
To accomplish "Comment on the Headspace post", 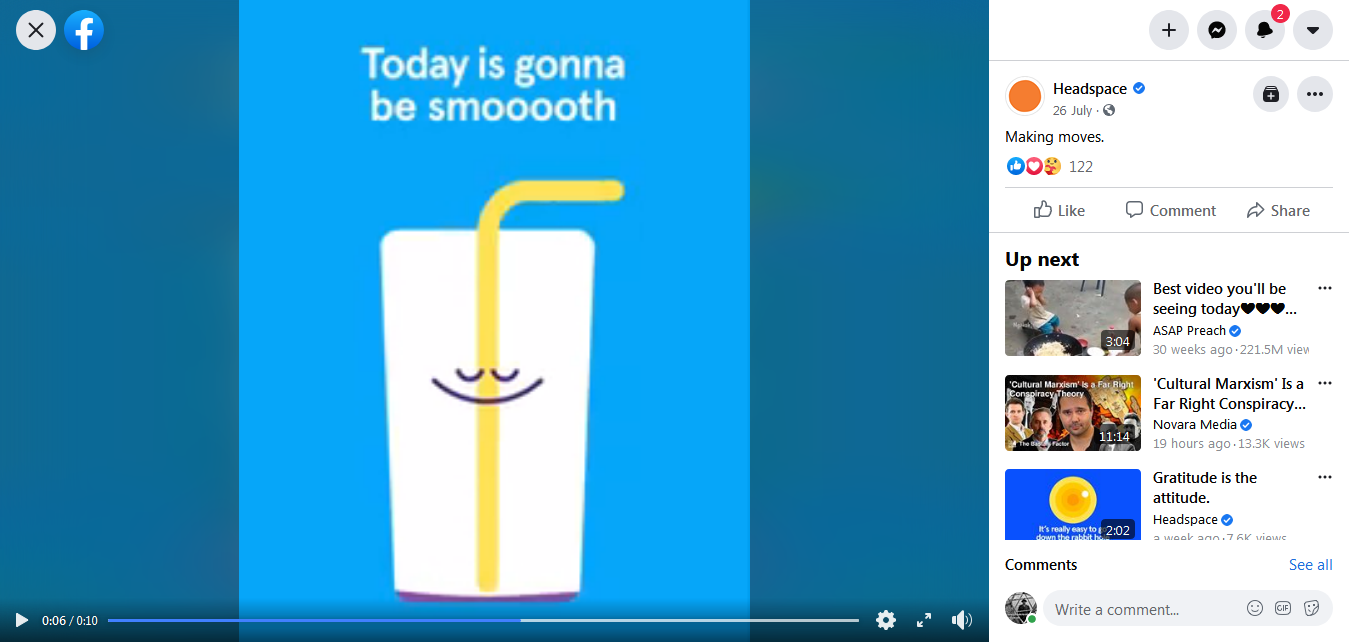I will (x=1170, y=210).
